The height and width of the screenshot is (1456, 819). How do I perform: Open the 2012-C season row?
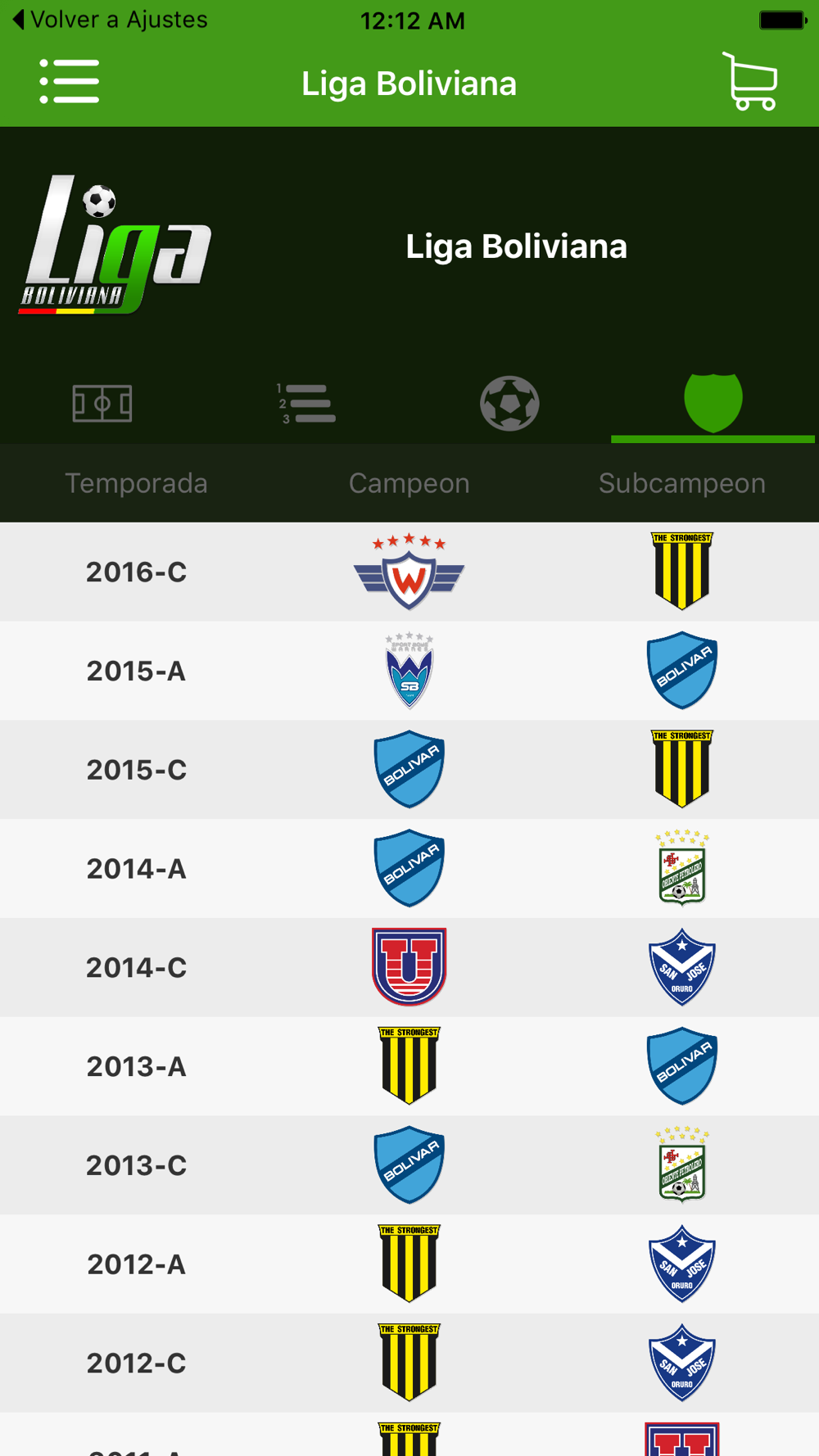[409, 1363]
